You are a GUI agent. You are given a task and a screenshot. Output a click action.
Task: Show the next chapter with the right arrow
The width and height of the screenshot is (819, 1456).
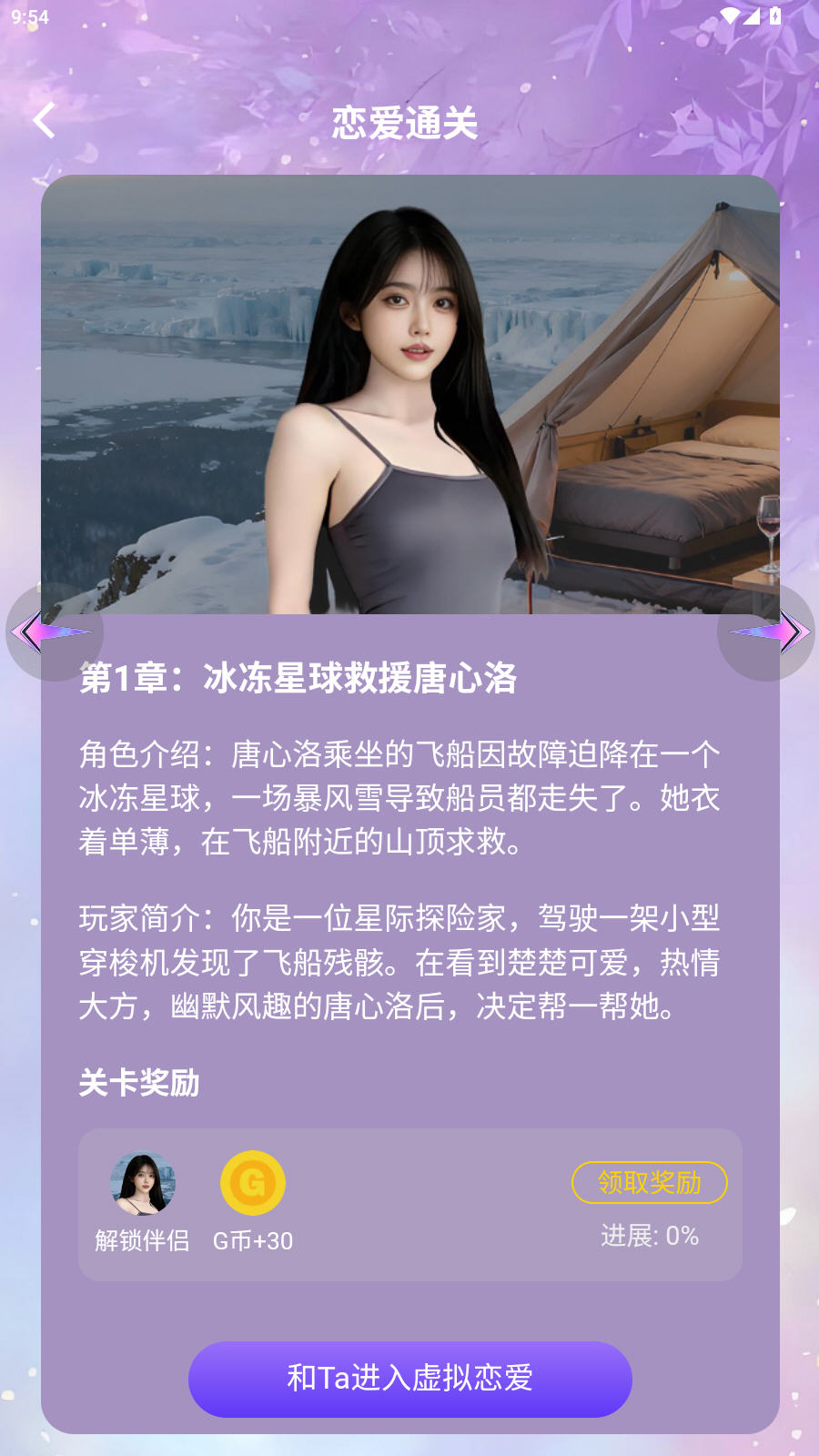(x=767, y=632)
